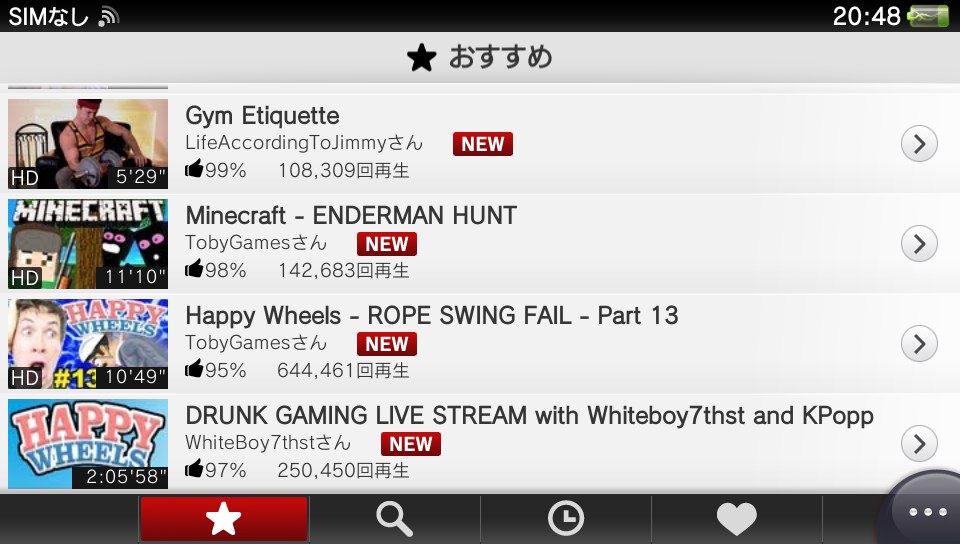Tap the arrow next to DRUNK GAMING LIVE STREAM
This screenshot has width=960, height=544.
pos(919,443)
